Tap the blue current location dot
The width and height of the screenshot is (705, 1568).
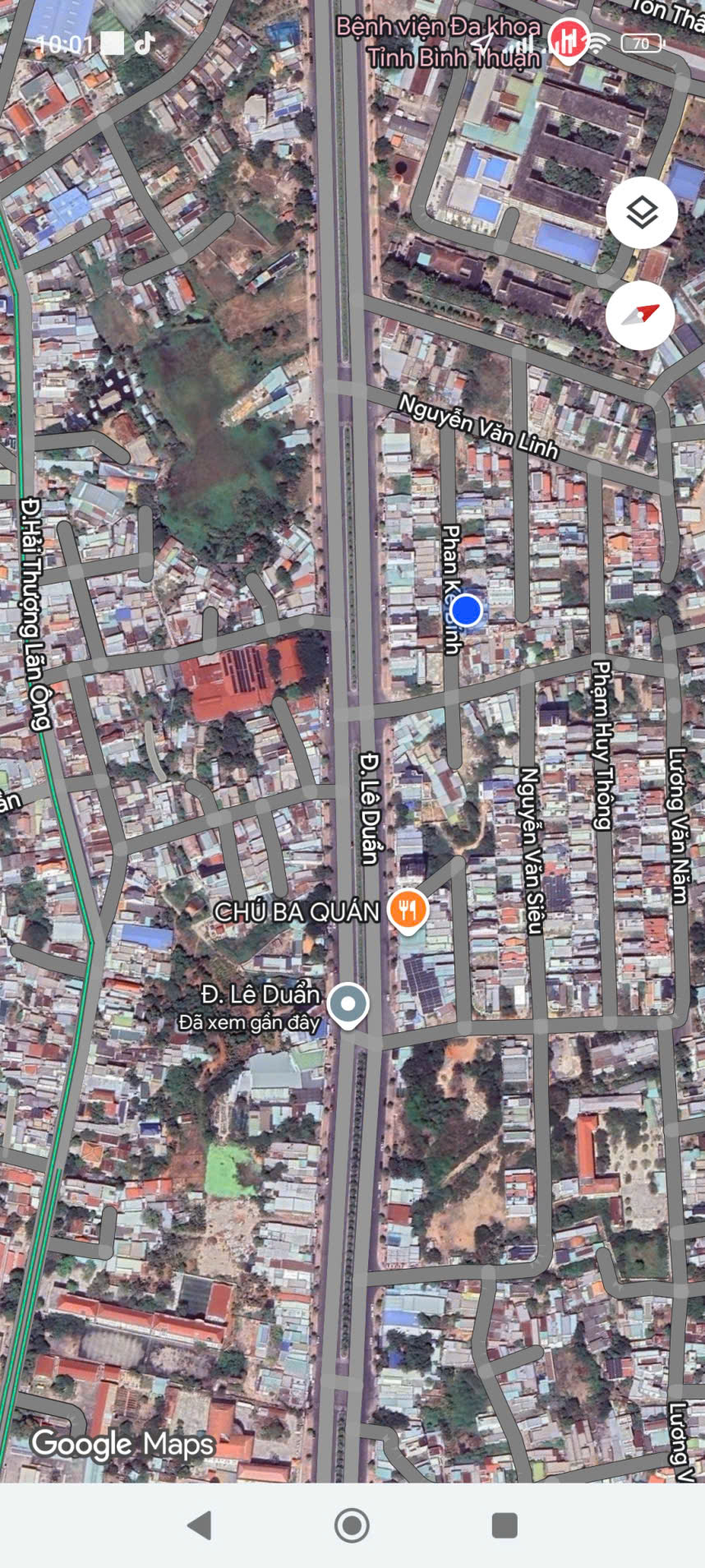pyautogui.click(x=467, y=611)
